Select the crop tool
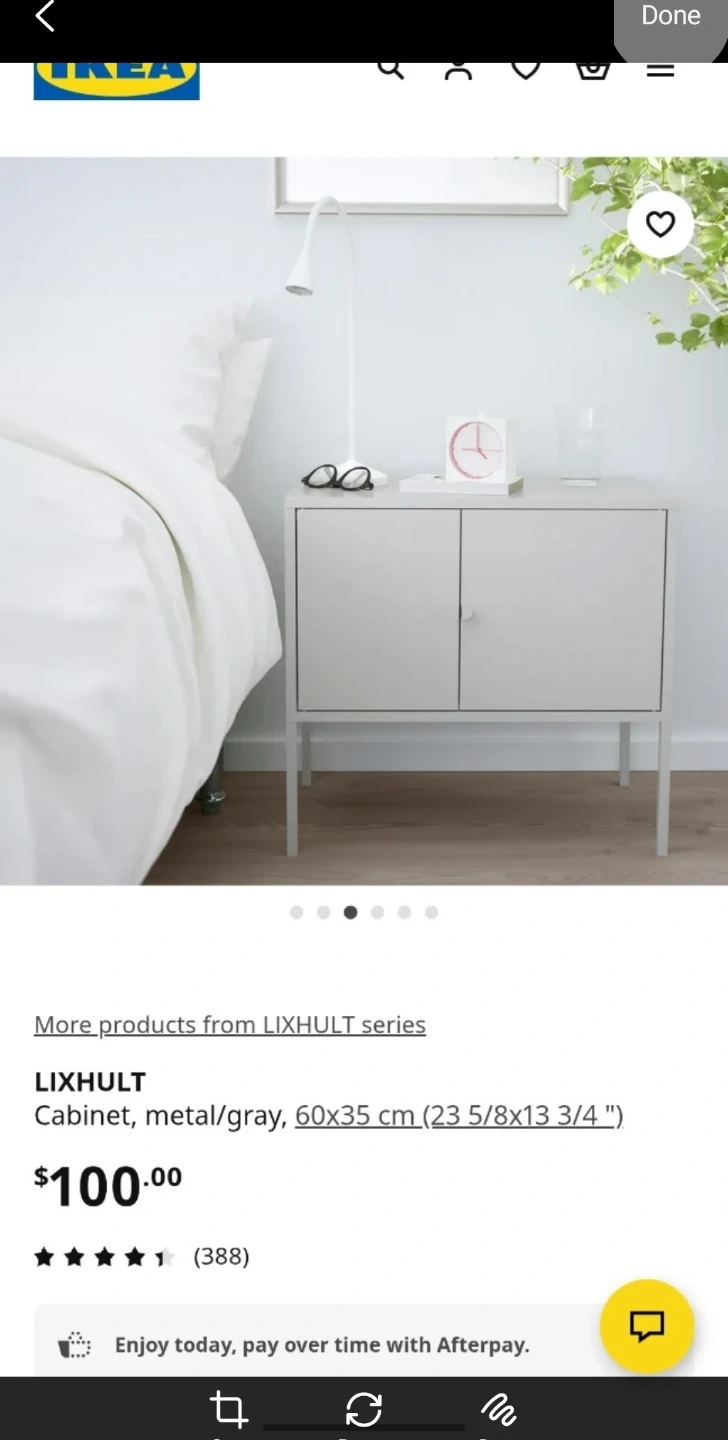Image resolution: width=728 pixels, height=1440 pixels. 229,1409
